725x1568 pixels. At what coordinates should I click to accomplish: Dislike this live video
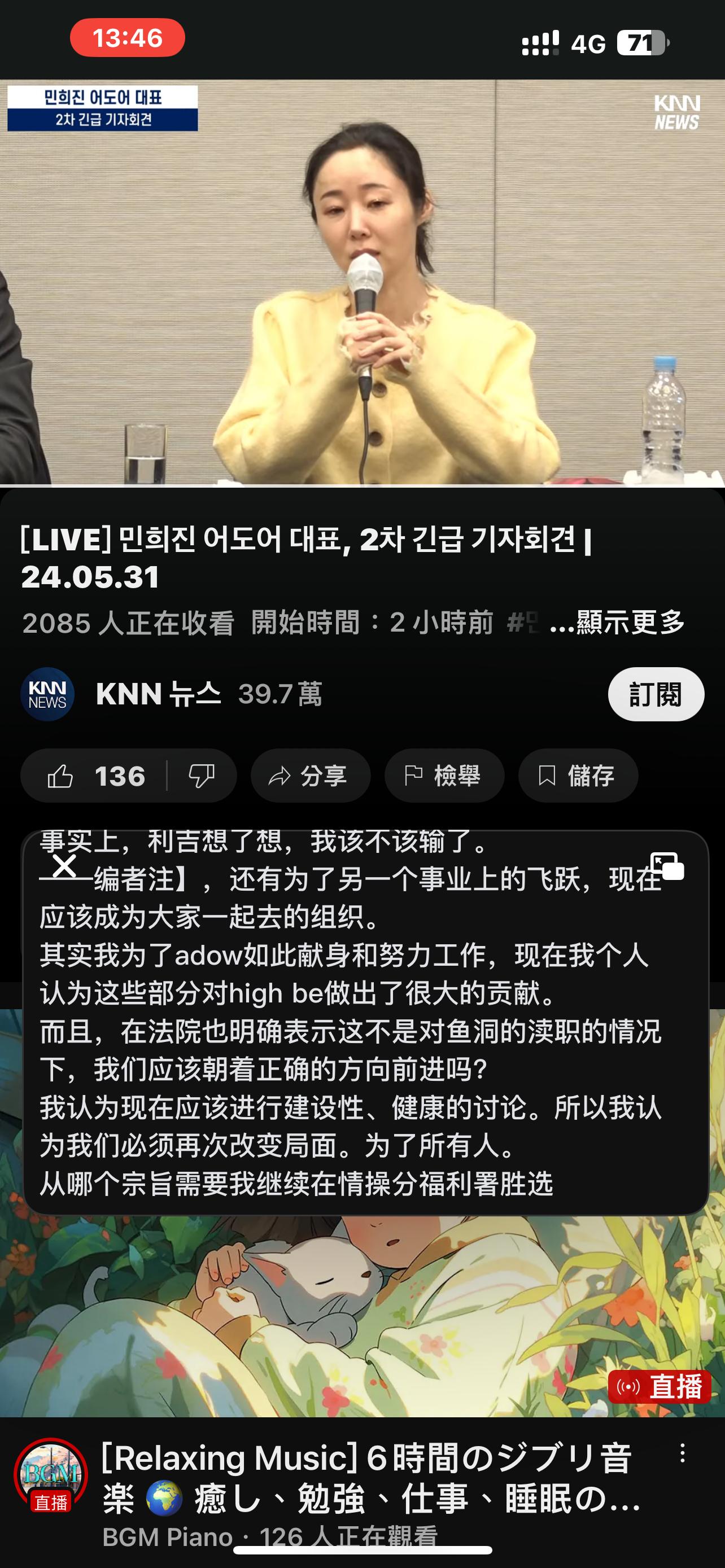(201, 776)
